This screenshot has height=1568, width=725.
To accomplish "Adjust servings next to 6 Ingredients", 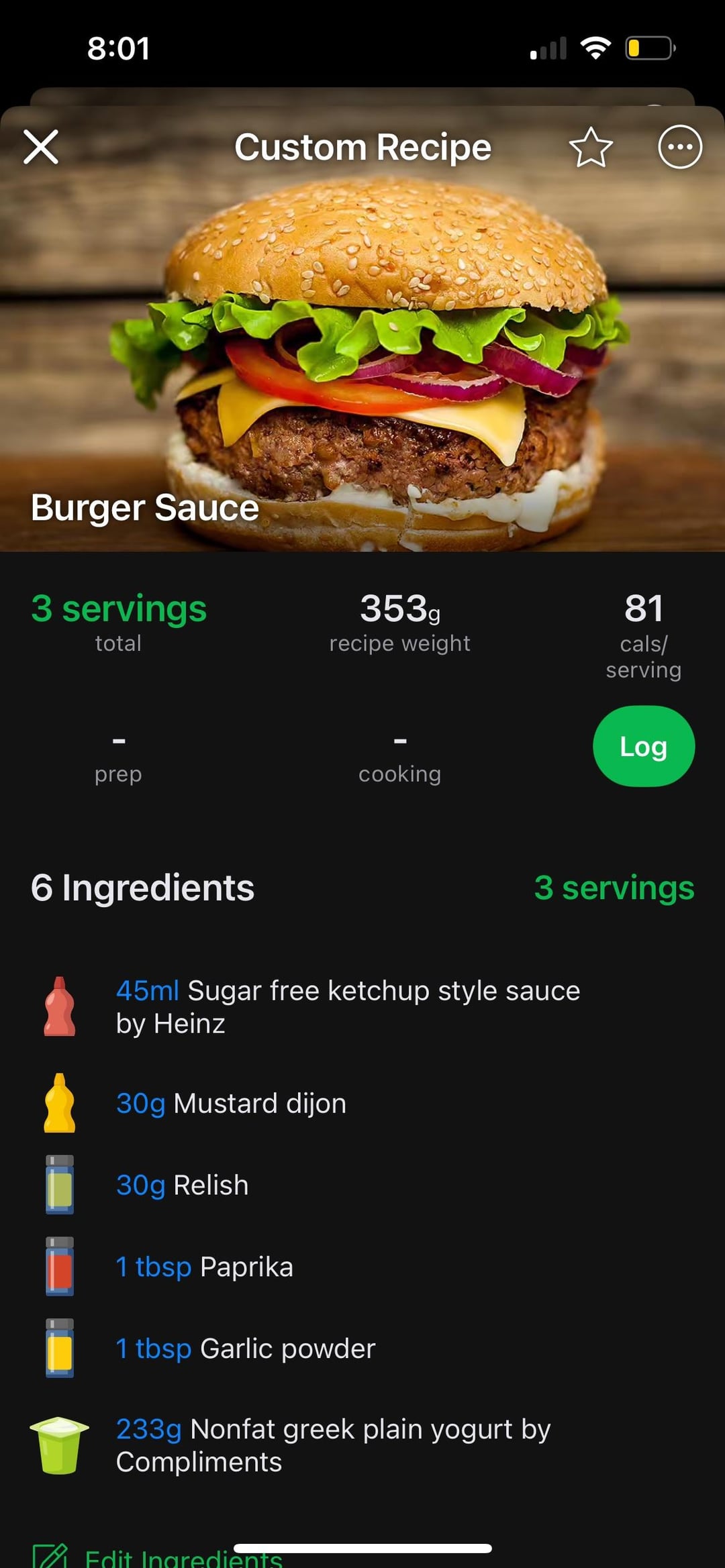I will point(614,888).
